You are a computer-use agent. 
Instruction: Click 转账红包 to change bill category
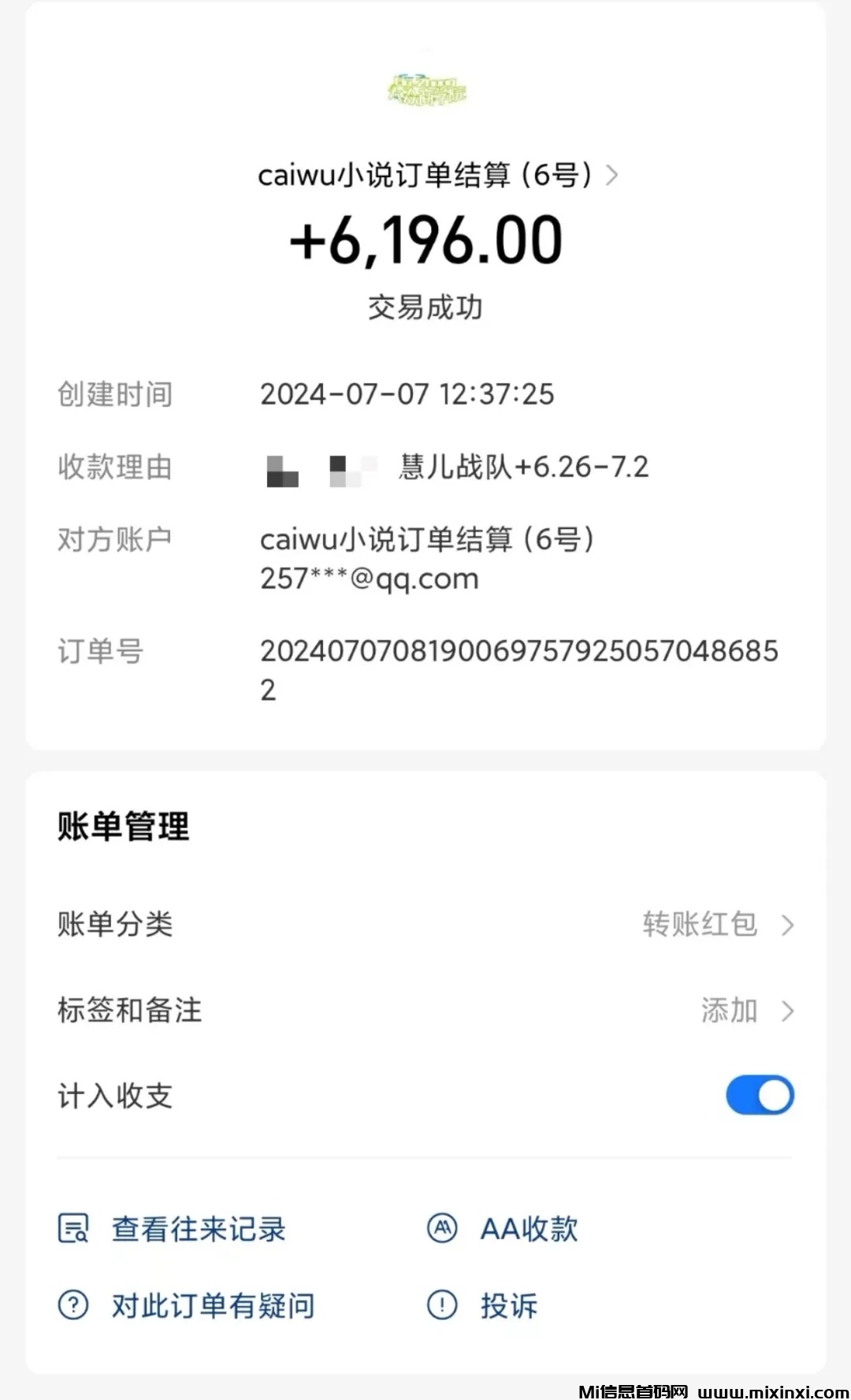[701, 925]
